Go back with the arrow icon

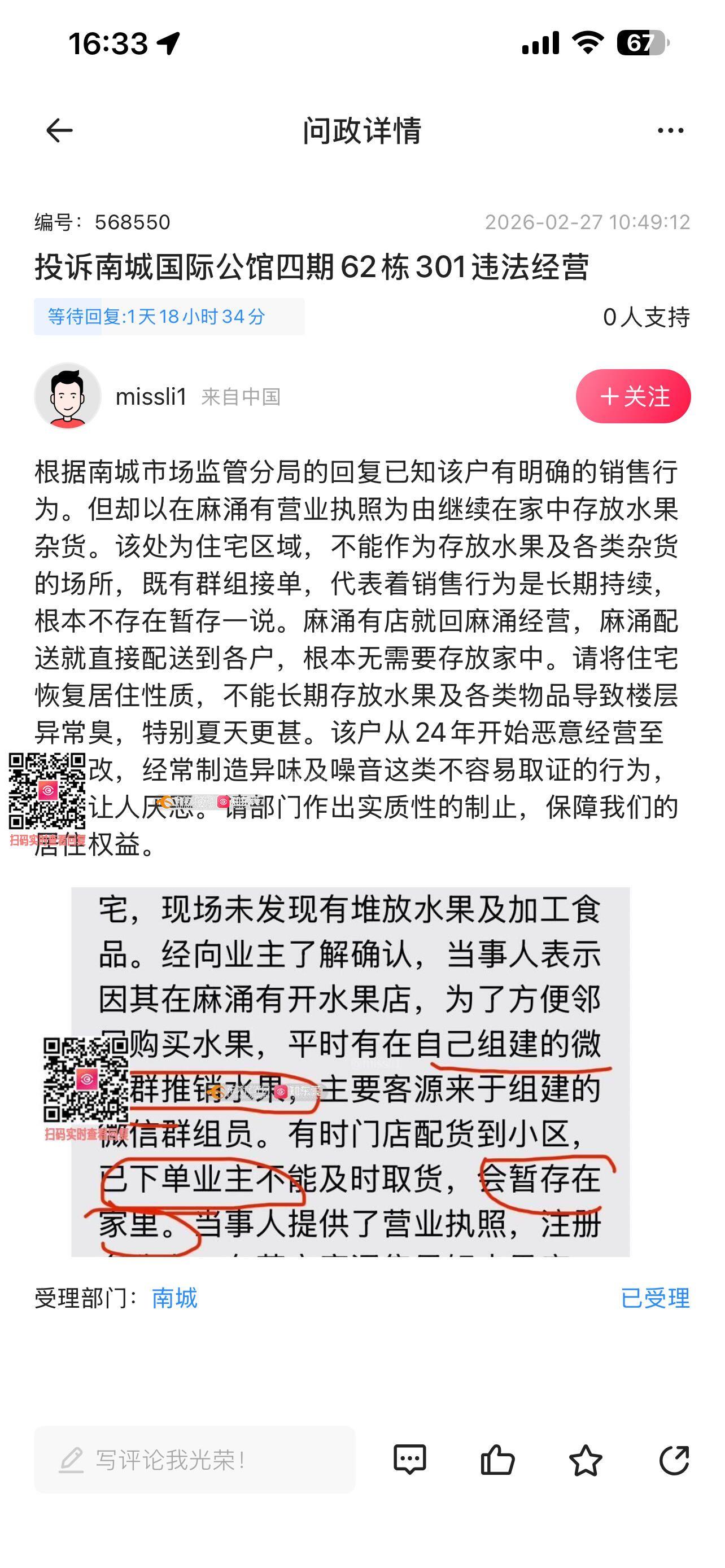coord(60,131)
